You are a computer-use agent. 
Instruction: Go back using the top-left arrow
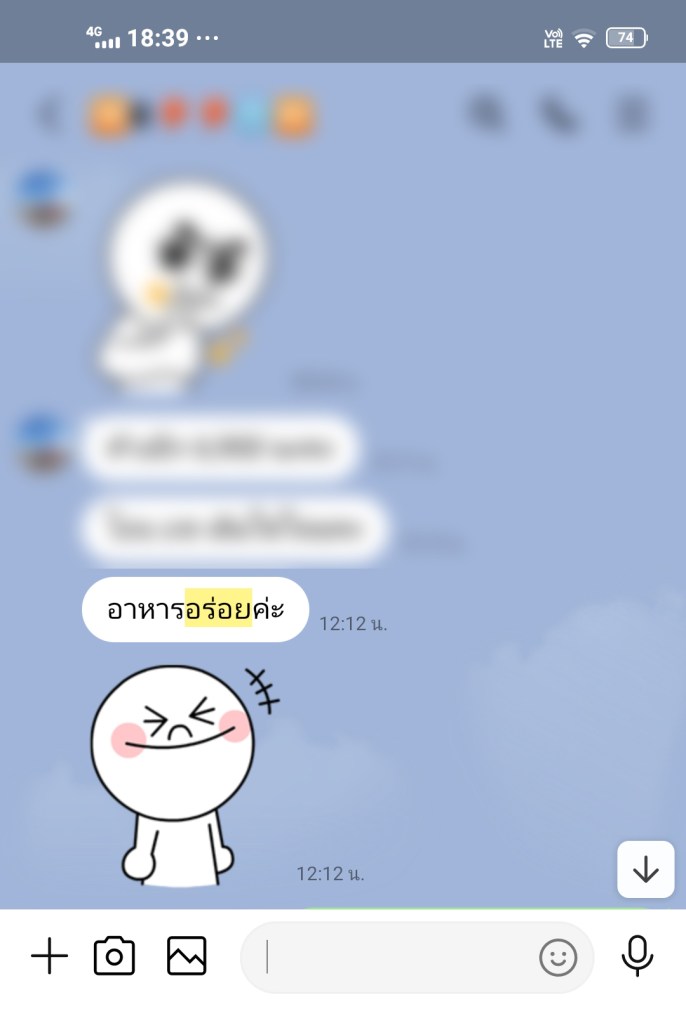coord(47,116)
